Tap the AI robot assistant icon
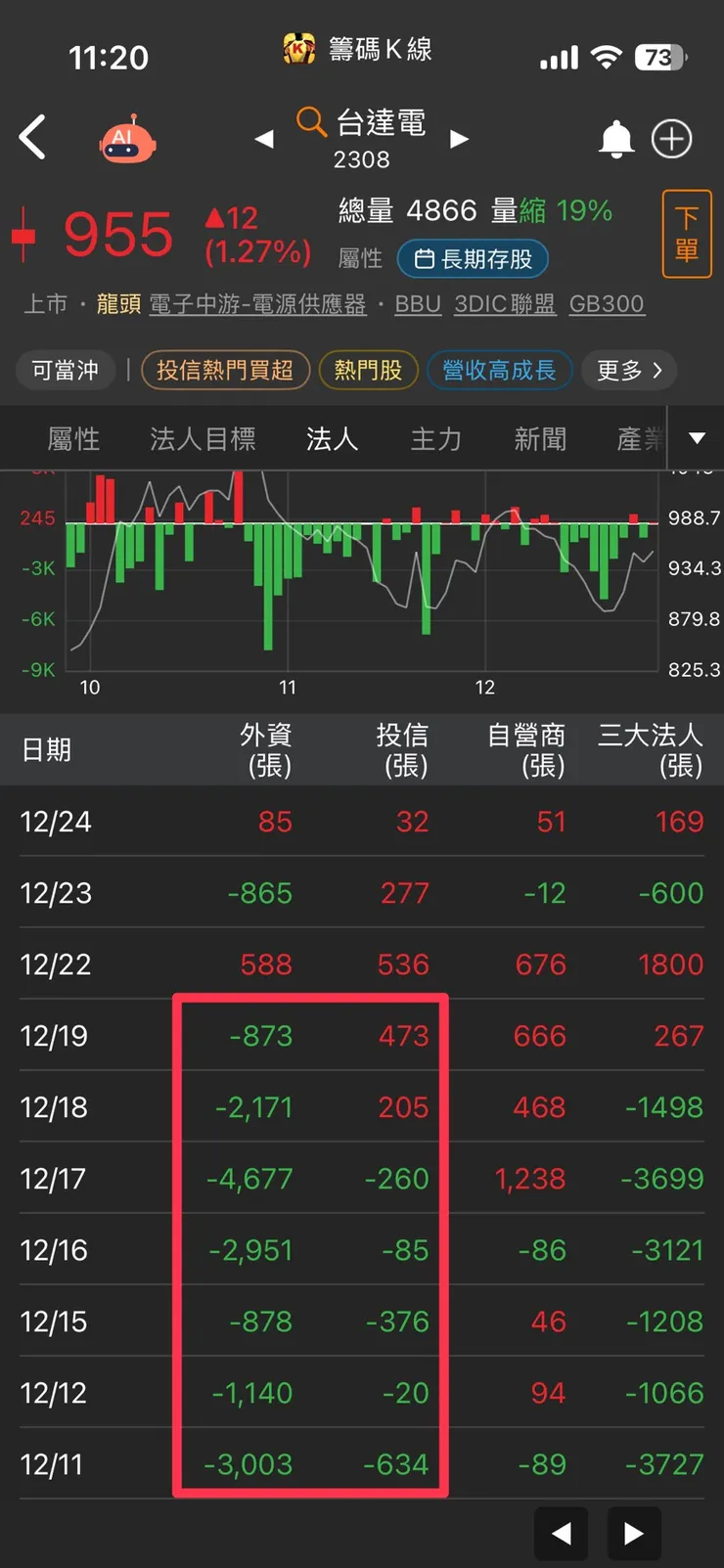This screenshot has height=1568, width=724. click(125, 137)
